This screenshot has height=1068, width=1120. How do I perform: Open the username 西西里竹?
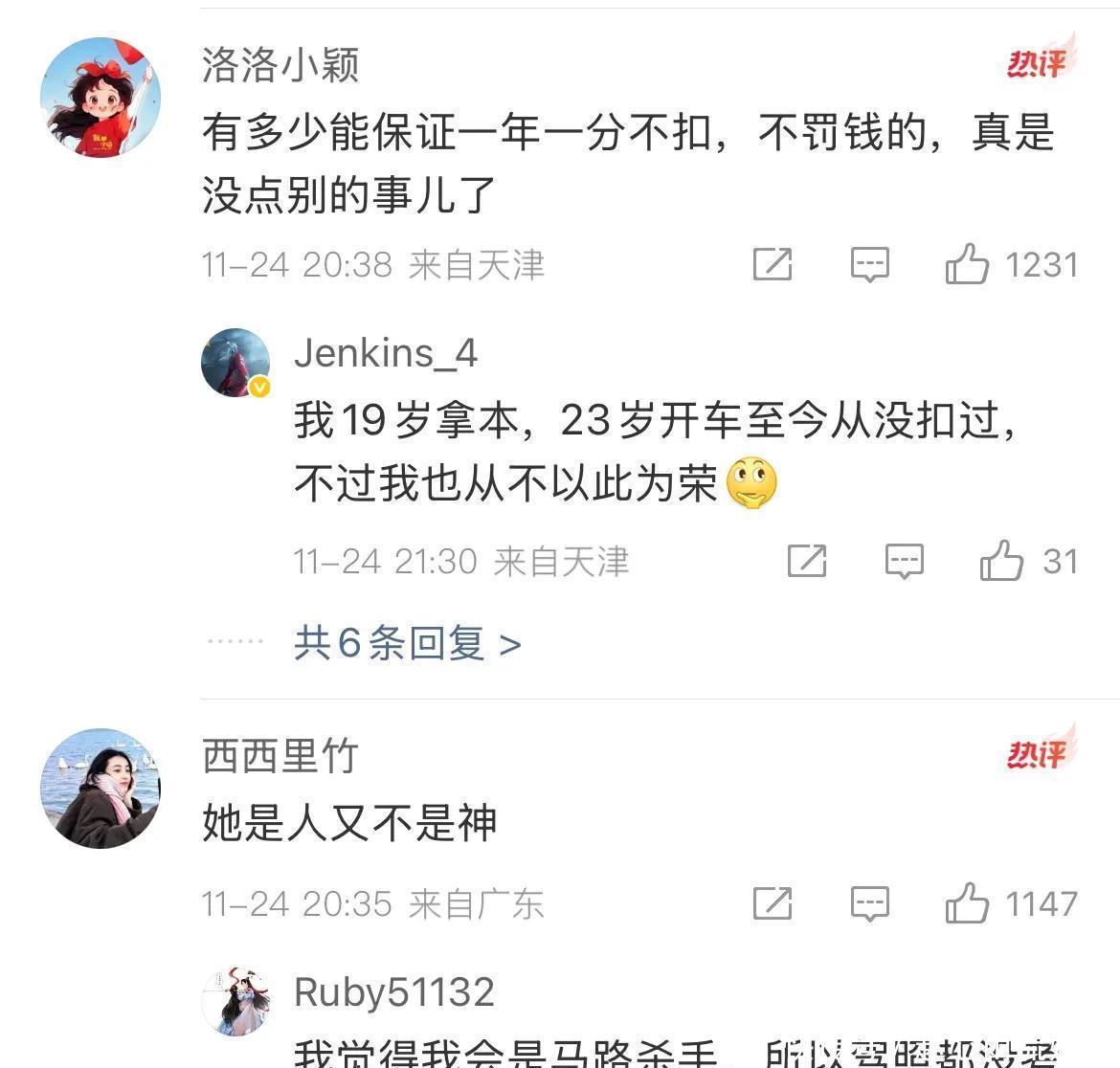280,756
